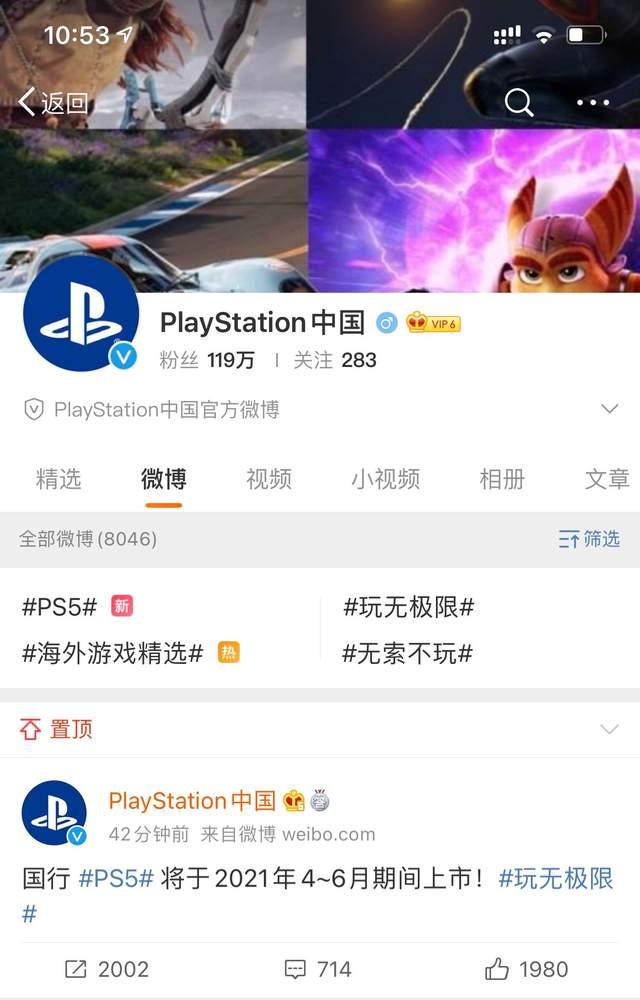The height and width of the screenshot is (1000, 640).
Task: Open search on this profile
Action: (x=519, y=102)
